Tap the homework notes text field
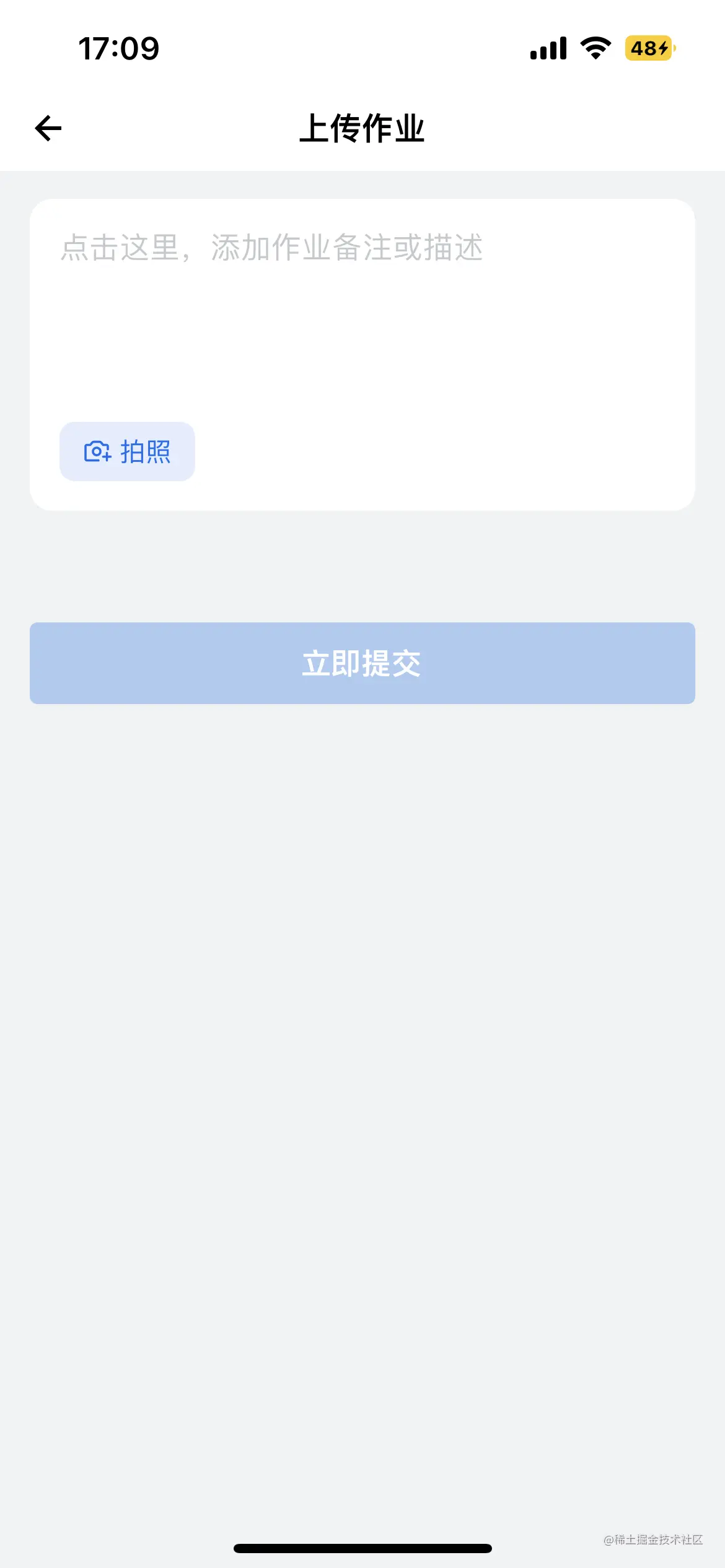 point(362,310)
